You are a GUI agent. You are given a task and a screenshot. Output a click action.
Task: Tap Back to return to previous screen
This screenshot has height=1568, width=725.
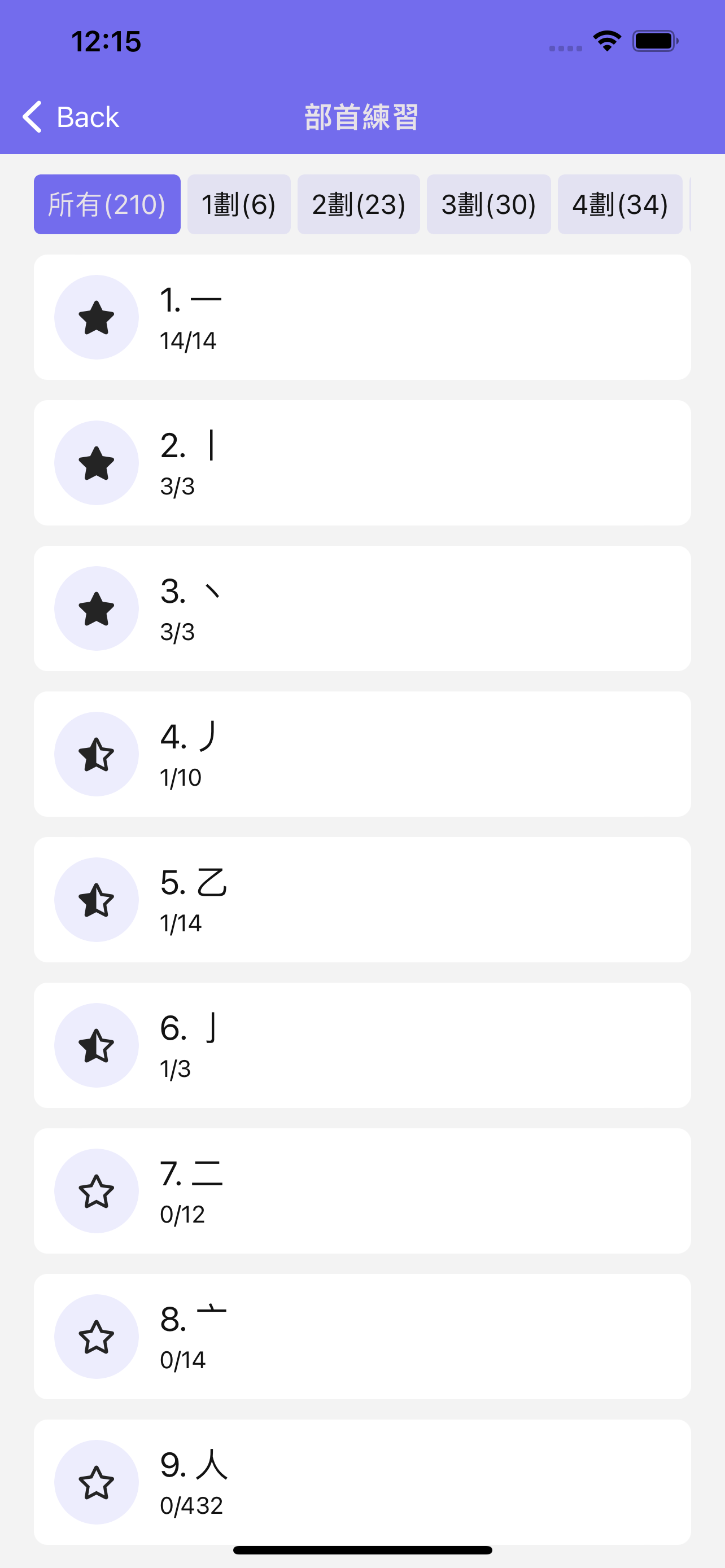click(69, 116)
